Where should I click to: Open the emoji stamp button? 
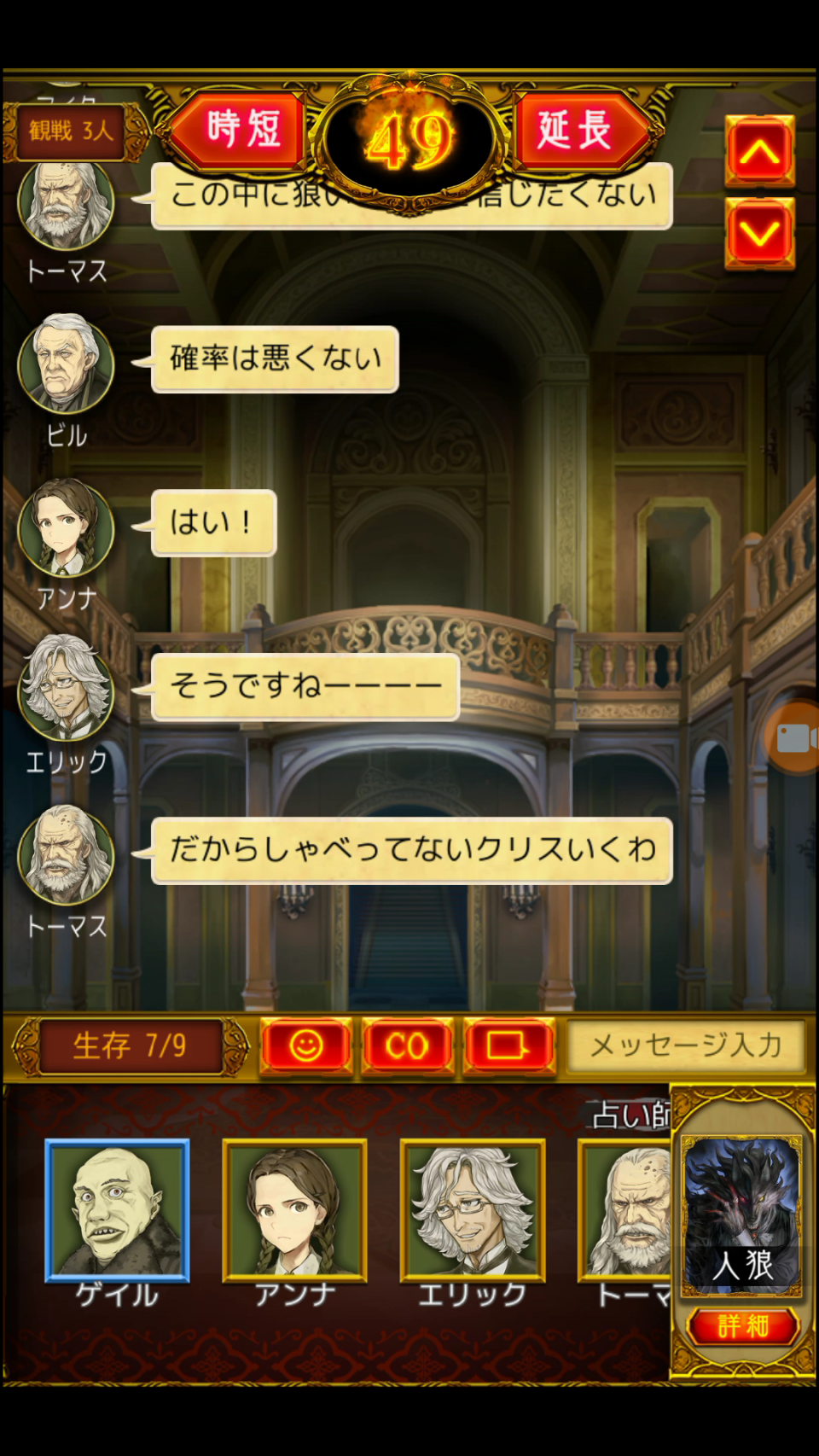coord(306,1045)
